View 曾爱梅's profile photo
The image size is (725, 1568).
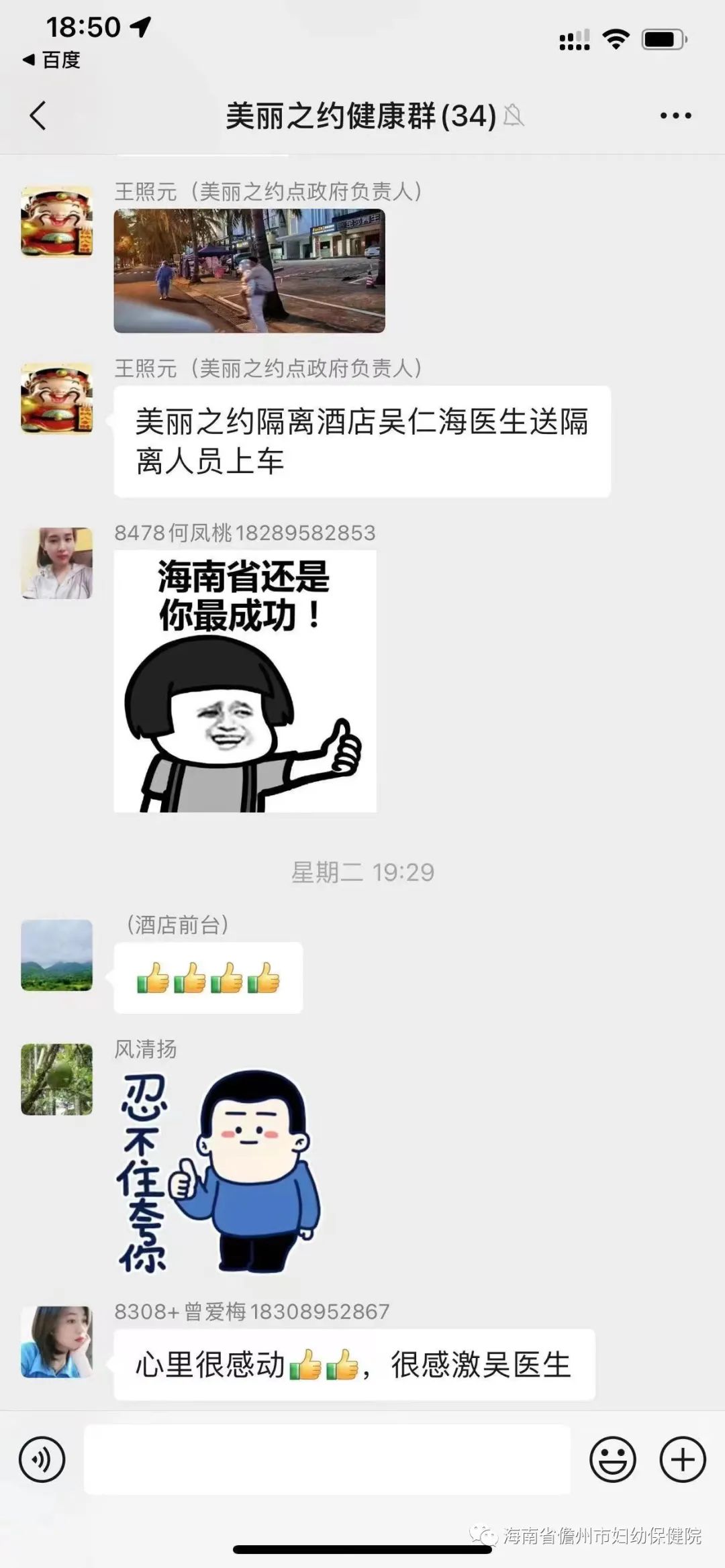pos(57,1342)
